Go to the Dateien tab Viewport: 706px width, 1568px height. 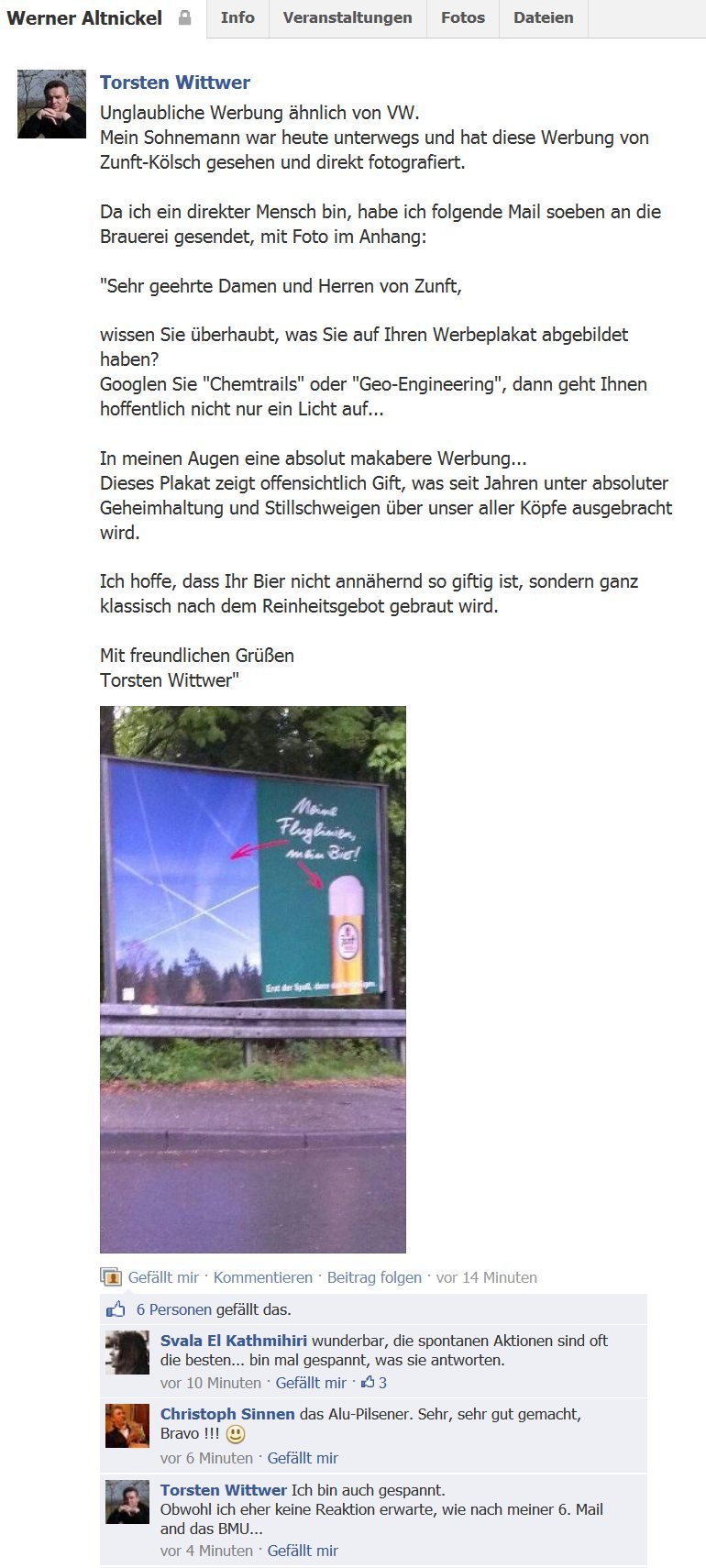pyautogui.click(x=544, y=18)
